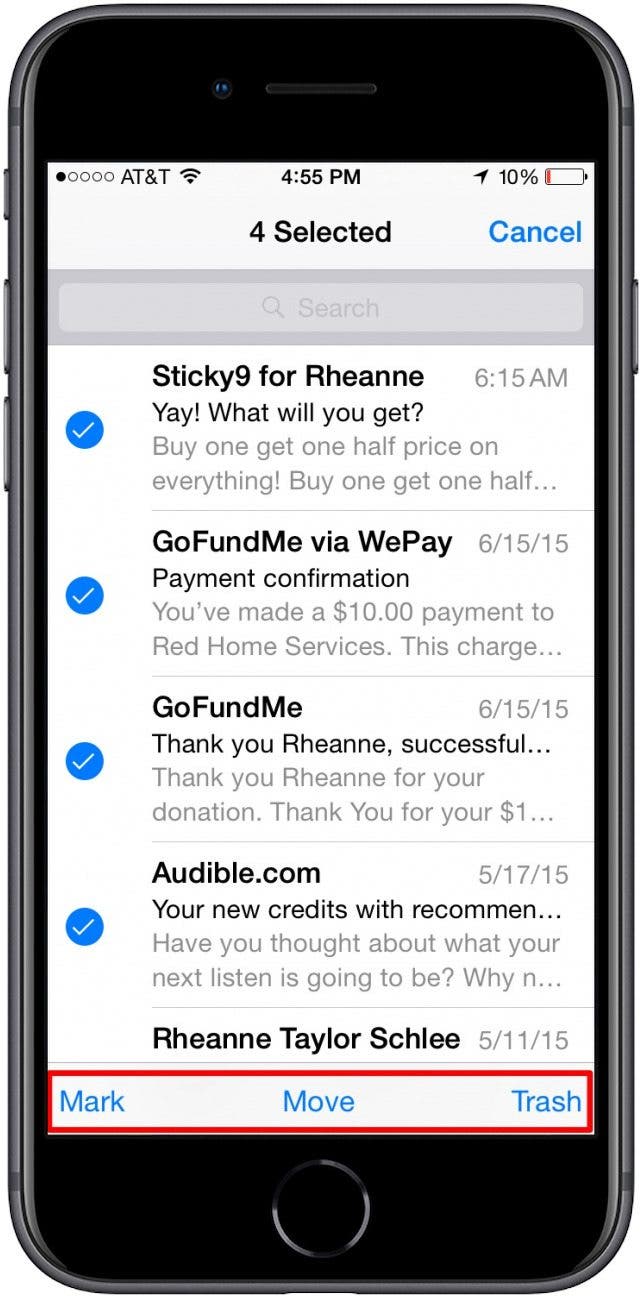Deselect the Sticky9 for Rheanne email

tap(85, 431)
